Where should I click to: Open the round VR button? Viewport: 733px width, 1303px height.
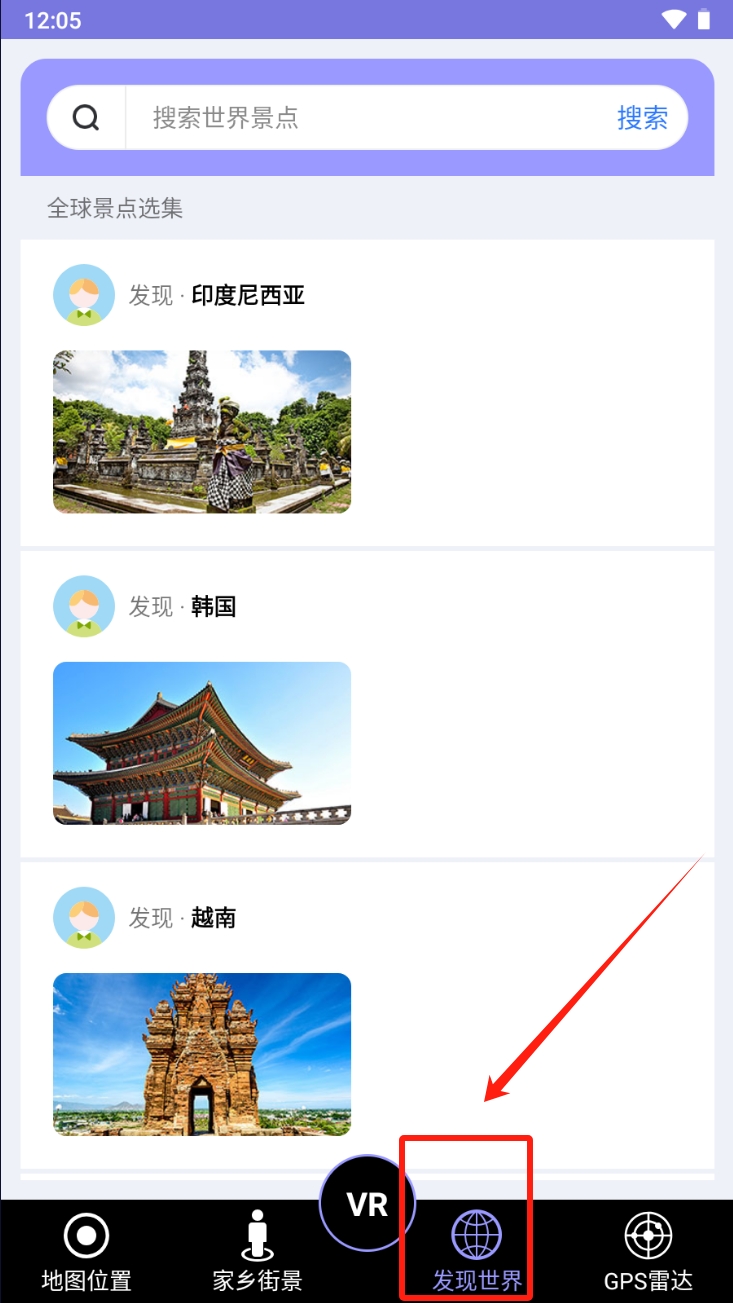(367, 1203)
